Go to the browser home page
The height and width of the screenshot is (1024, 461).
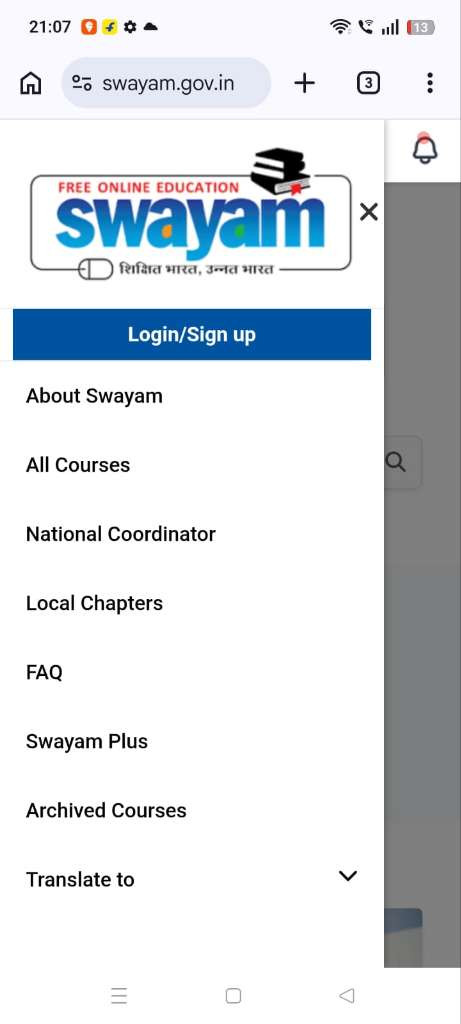(31, 83)
